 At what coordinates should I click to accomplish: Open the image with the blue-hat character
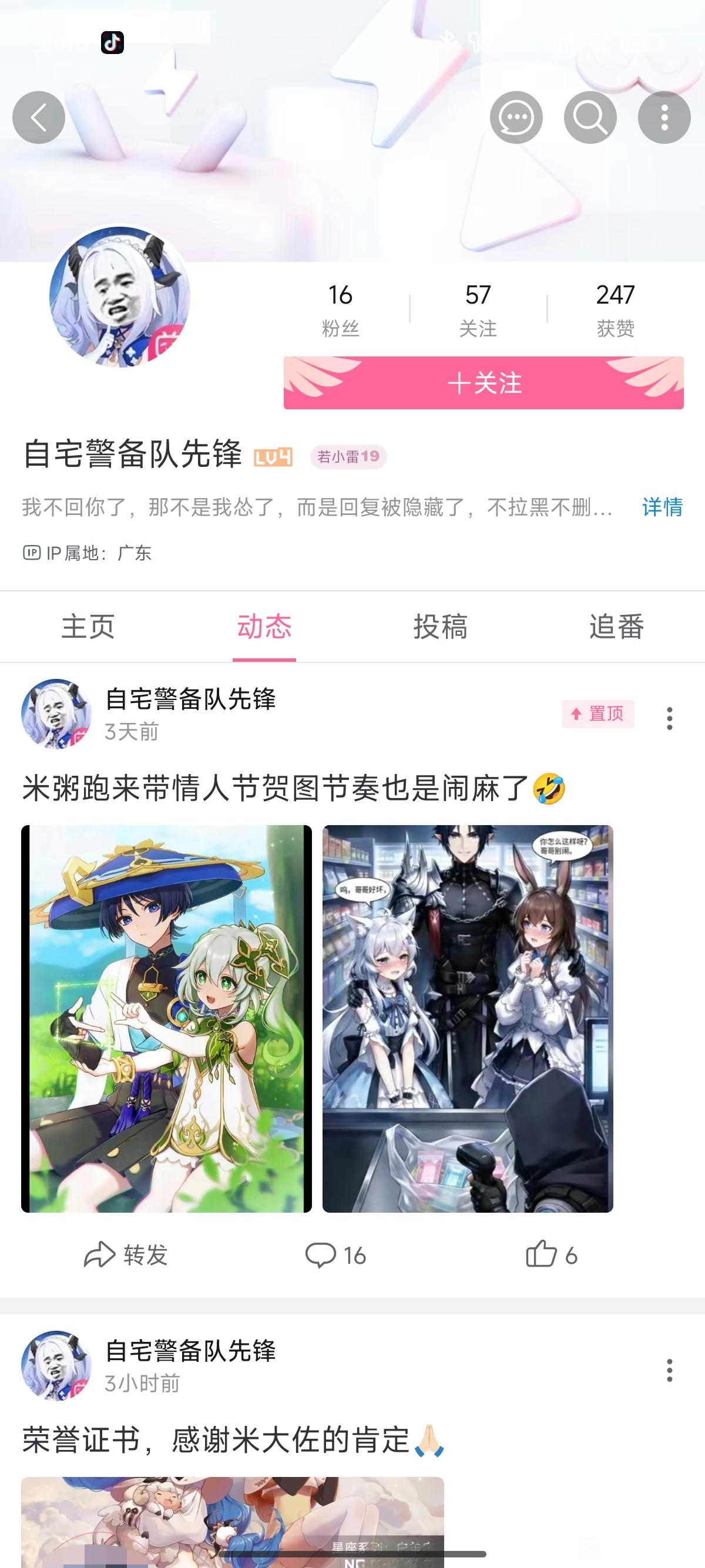[166, 1018]
